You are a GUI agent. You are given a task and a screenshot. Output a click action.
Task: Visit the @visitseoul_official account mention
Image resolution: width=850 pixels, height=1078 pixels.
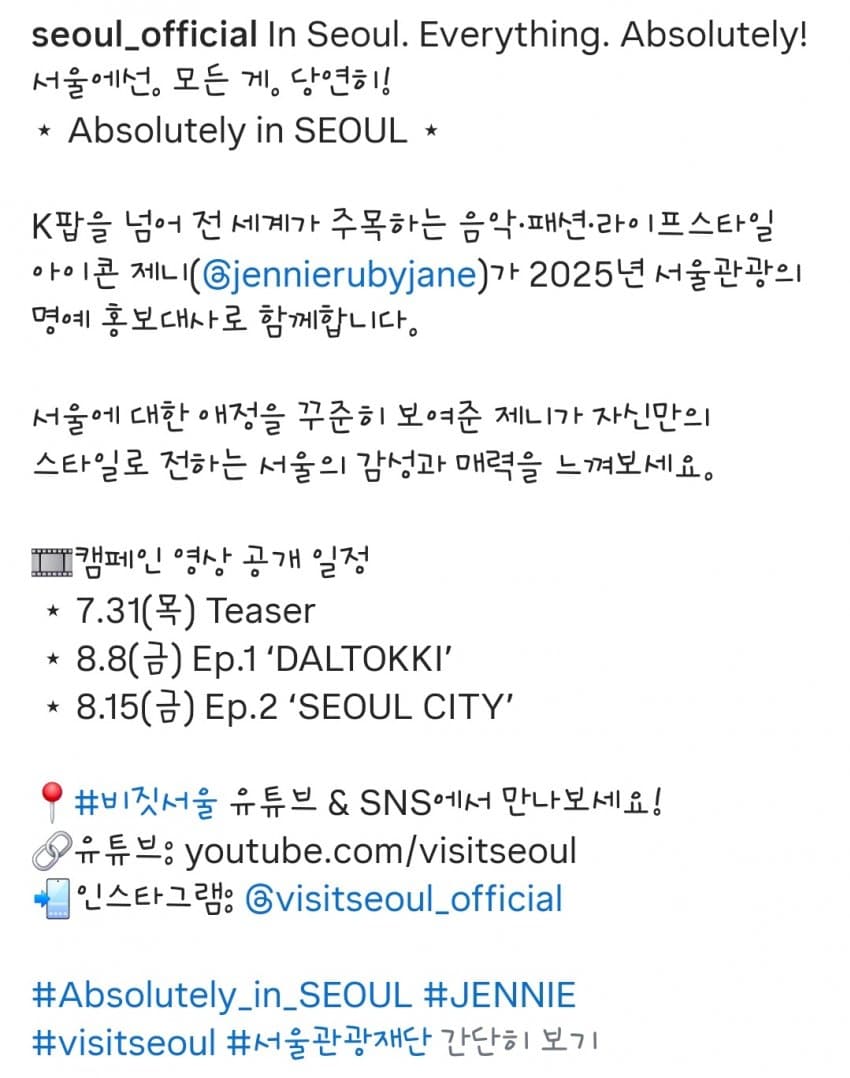tap(403, 897)
